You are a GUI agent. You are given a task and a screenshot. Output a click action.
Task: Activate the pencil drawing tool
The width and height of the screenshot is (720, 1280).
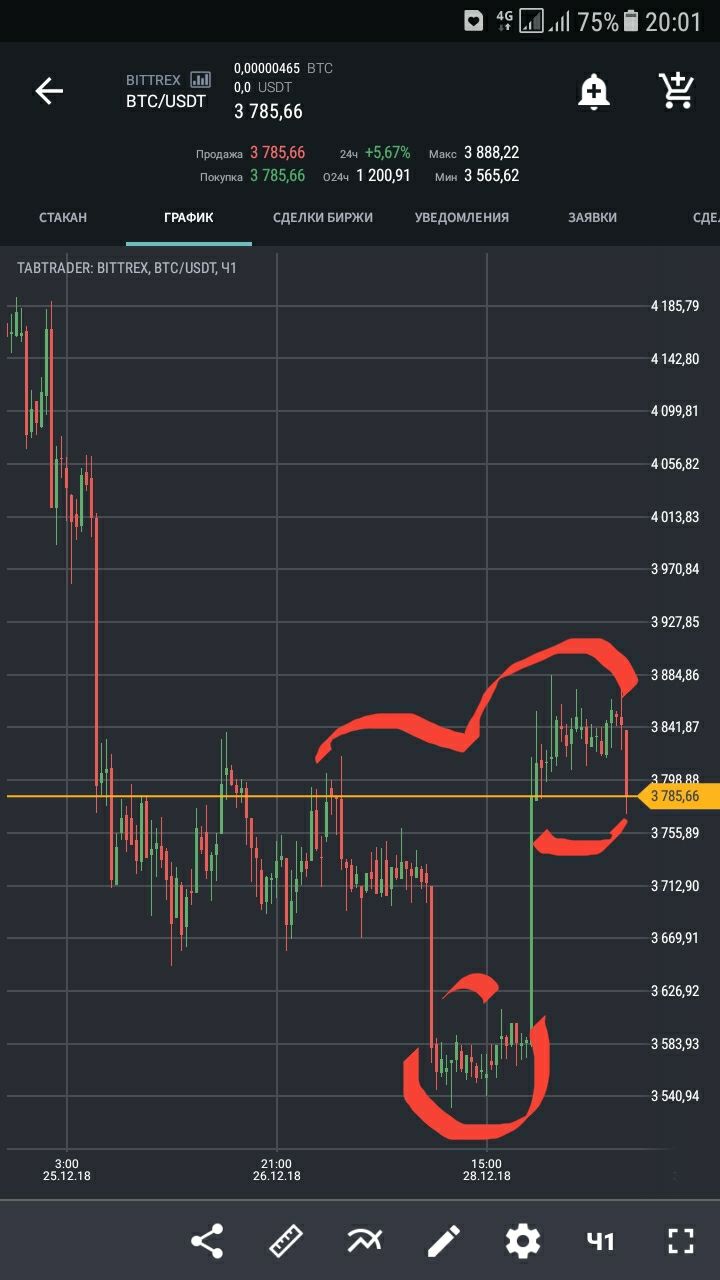(443, 1241)
